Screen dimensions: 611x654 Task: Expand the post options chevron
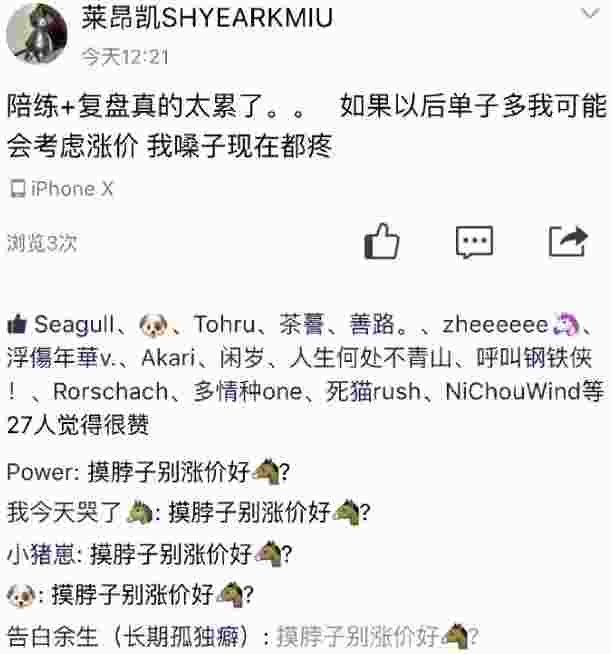pos(589,14)
